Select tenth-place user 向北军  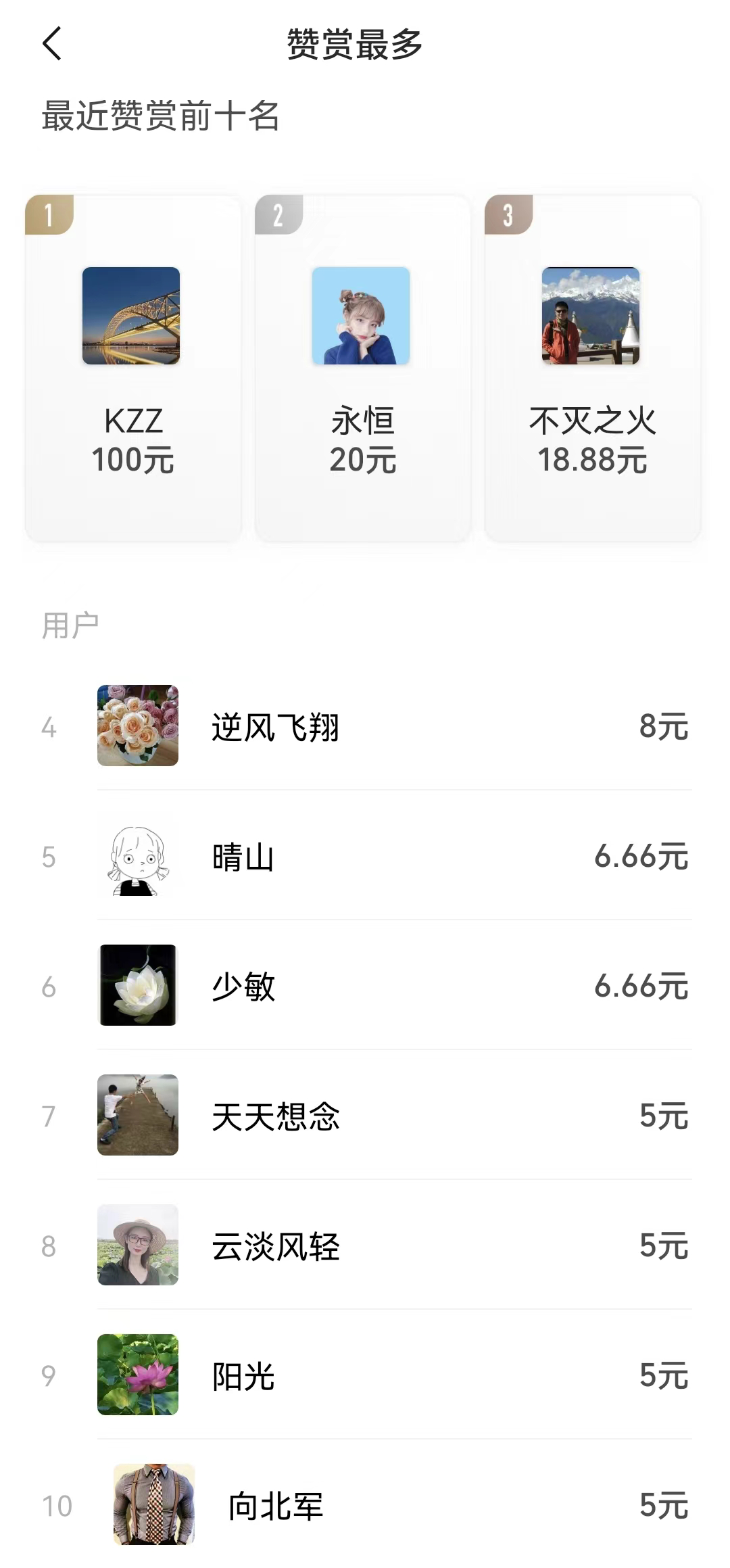392,1505
